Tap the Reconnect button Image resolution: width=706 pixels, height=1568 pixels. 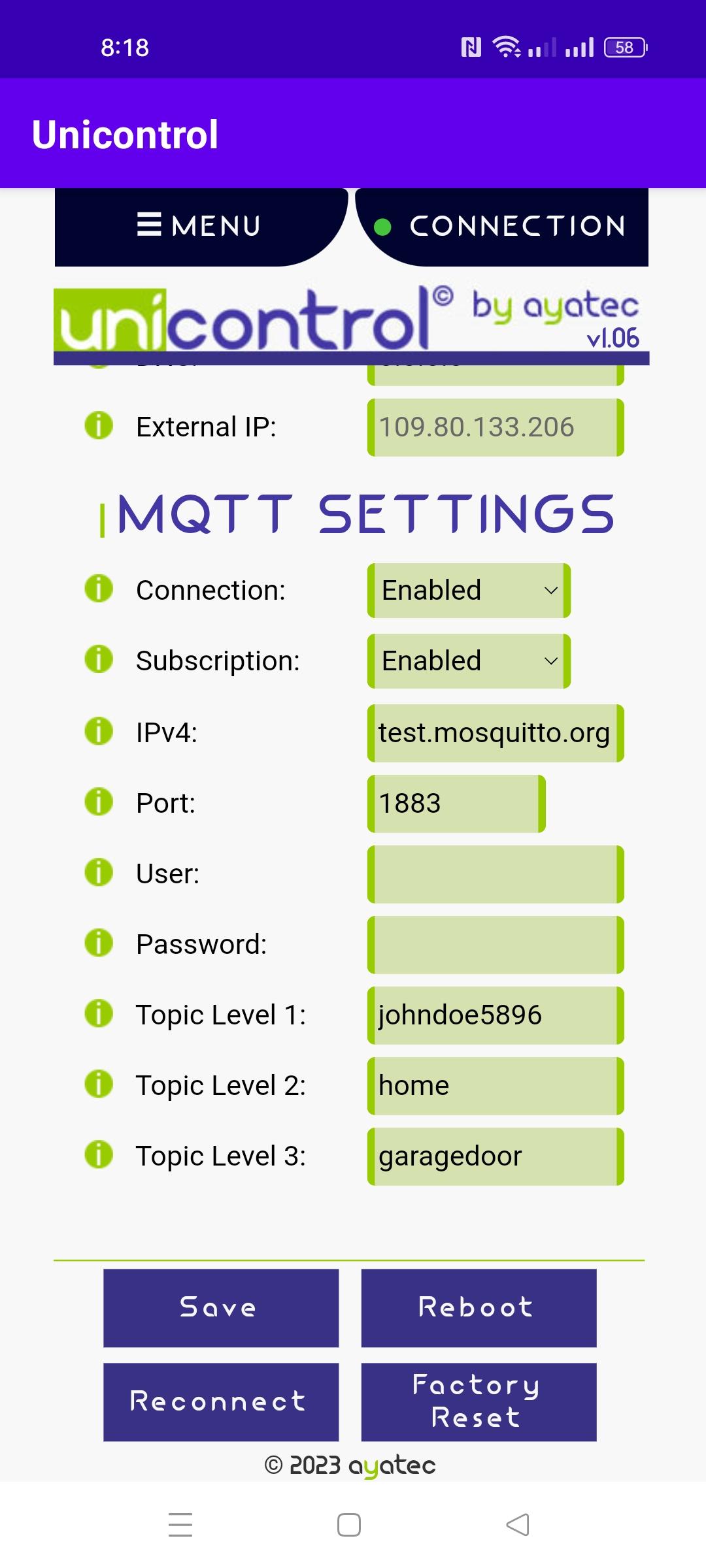[x=221, y=1402]
